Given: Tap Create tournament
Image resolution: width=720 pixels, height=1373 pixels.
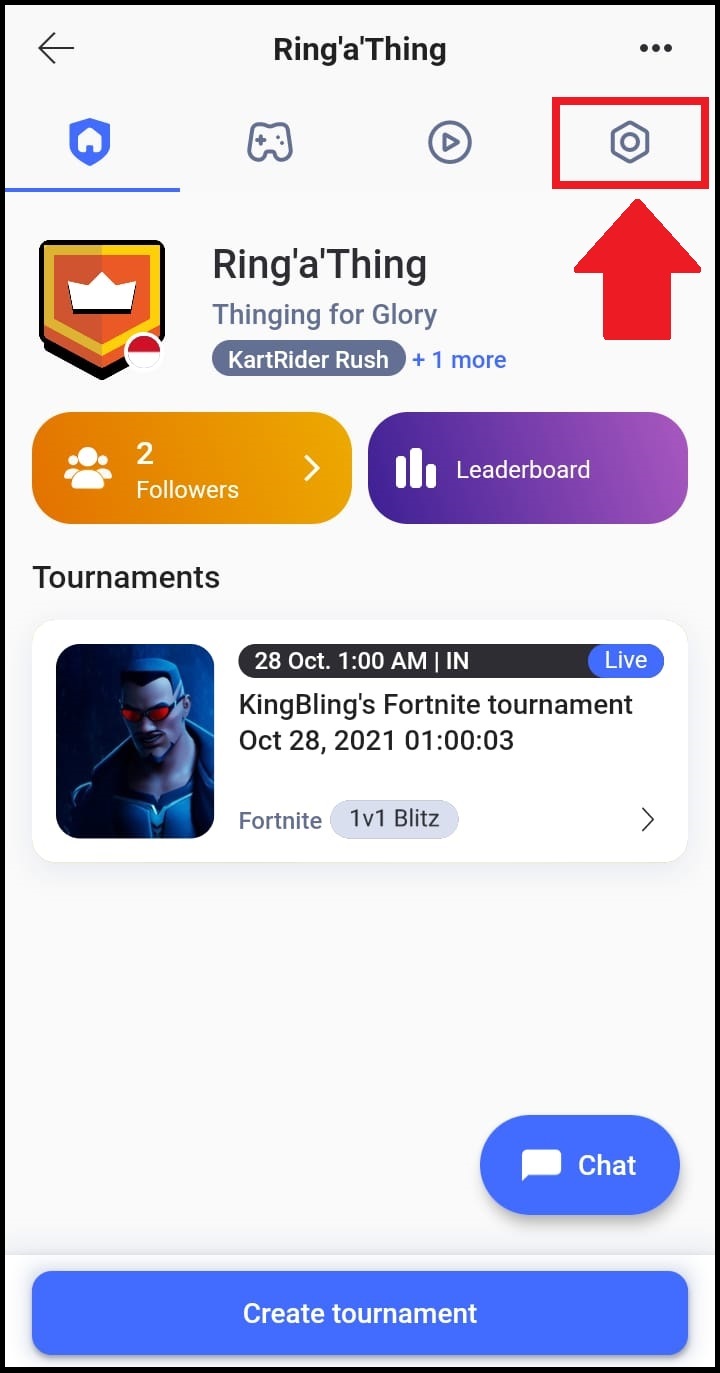Looking at the screenshot, I should (360, 1313).
